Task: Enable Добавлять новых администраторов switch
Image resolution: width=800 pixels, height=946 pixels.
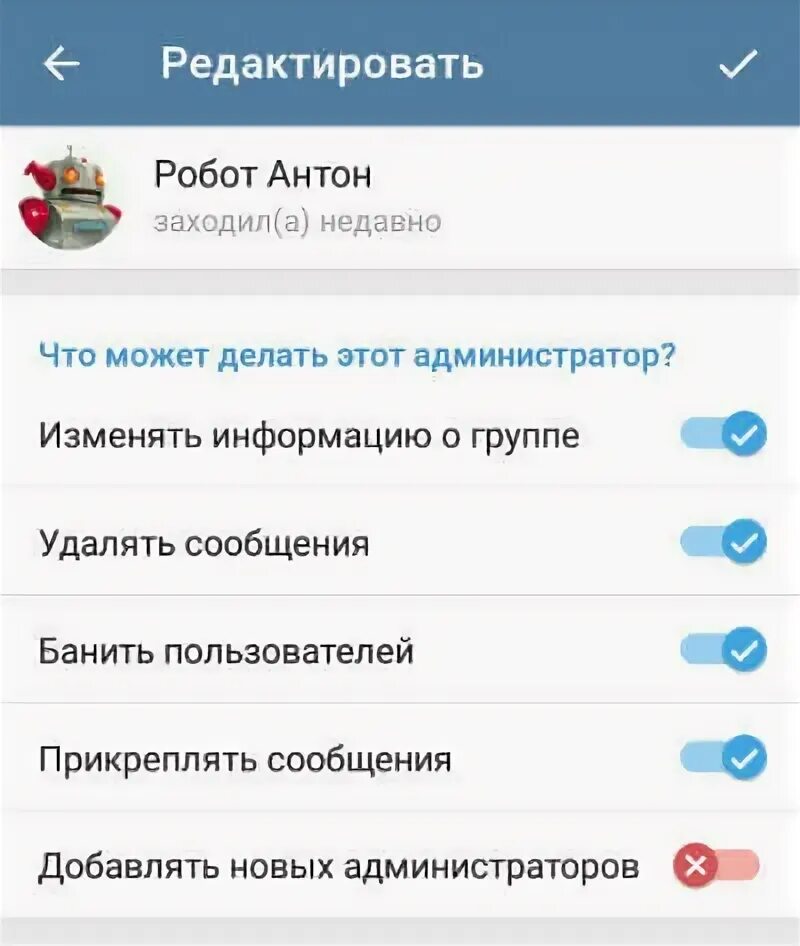Action: (x=716, y=865)
